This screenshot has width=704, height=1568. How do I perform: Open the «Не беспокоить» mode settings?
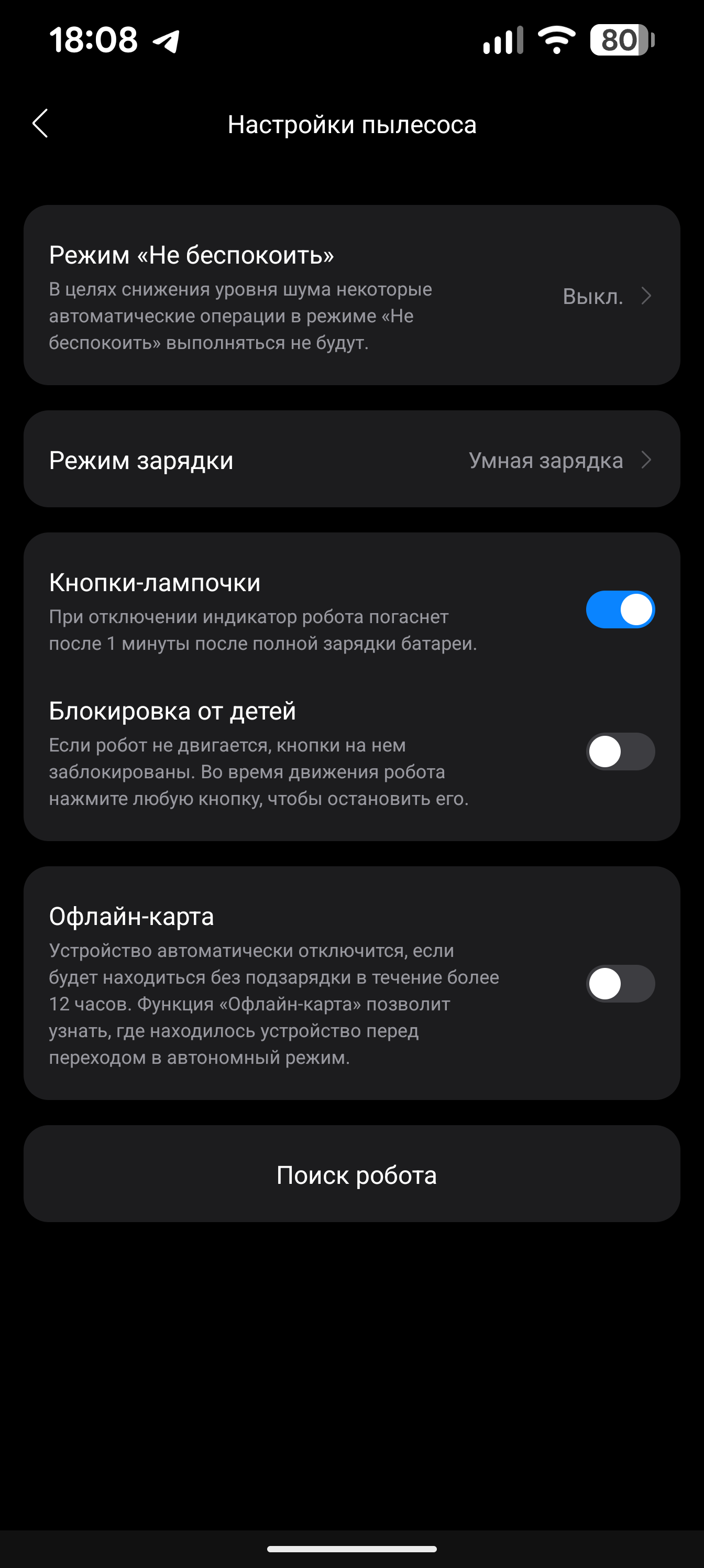pos(351,296)
